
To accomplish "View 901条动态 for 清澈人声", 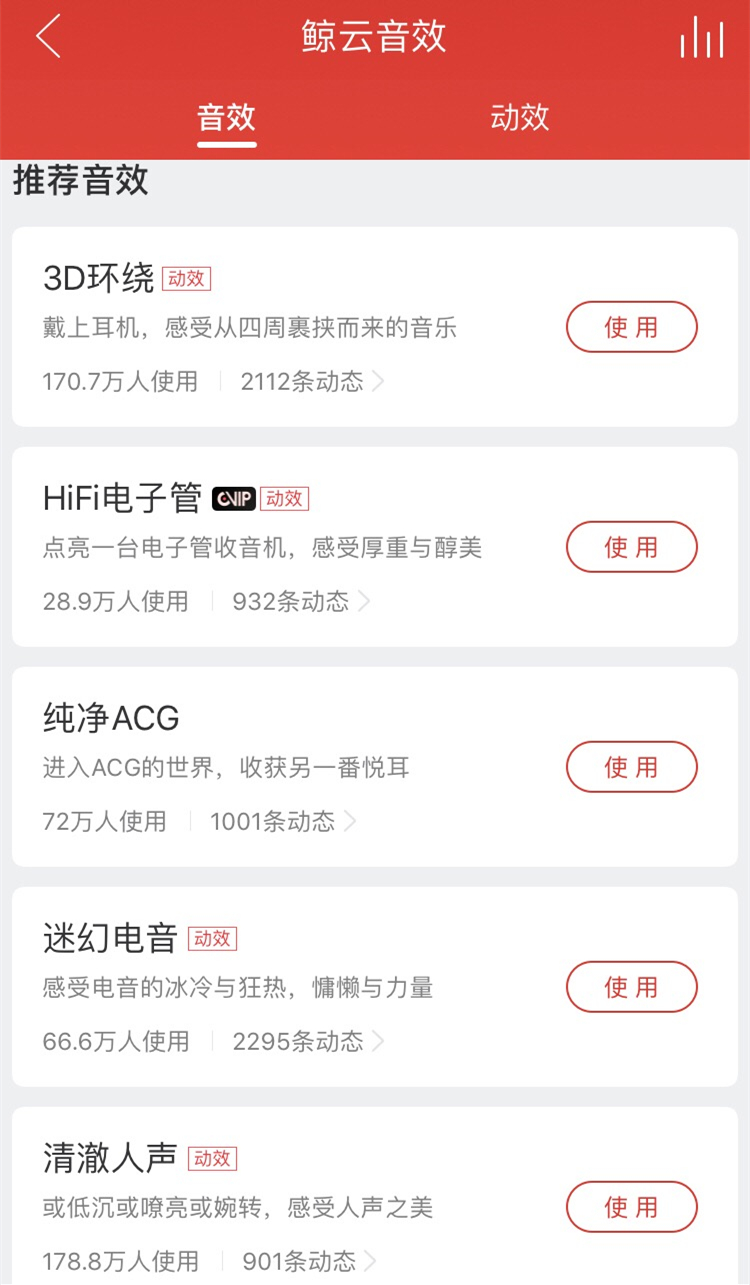I will (x=310, y=1261).
